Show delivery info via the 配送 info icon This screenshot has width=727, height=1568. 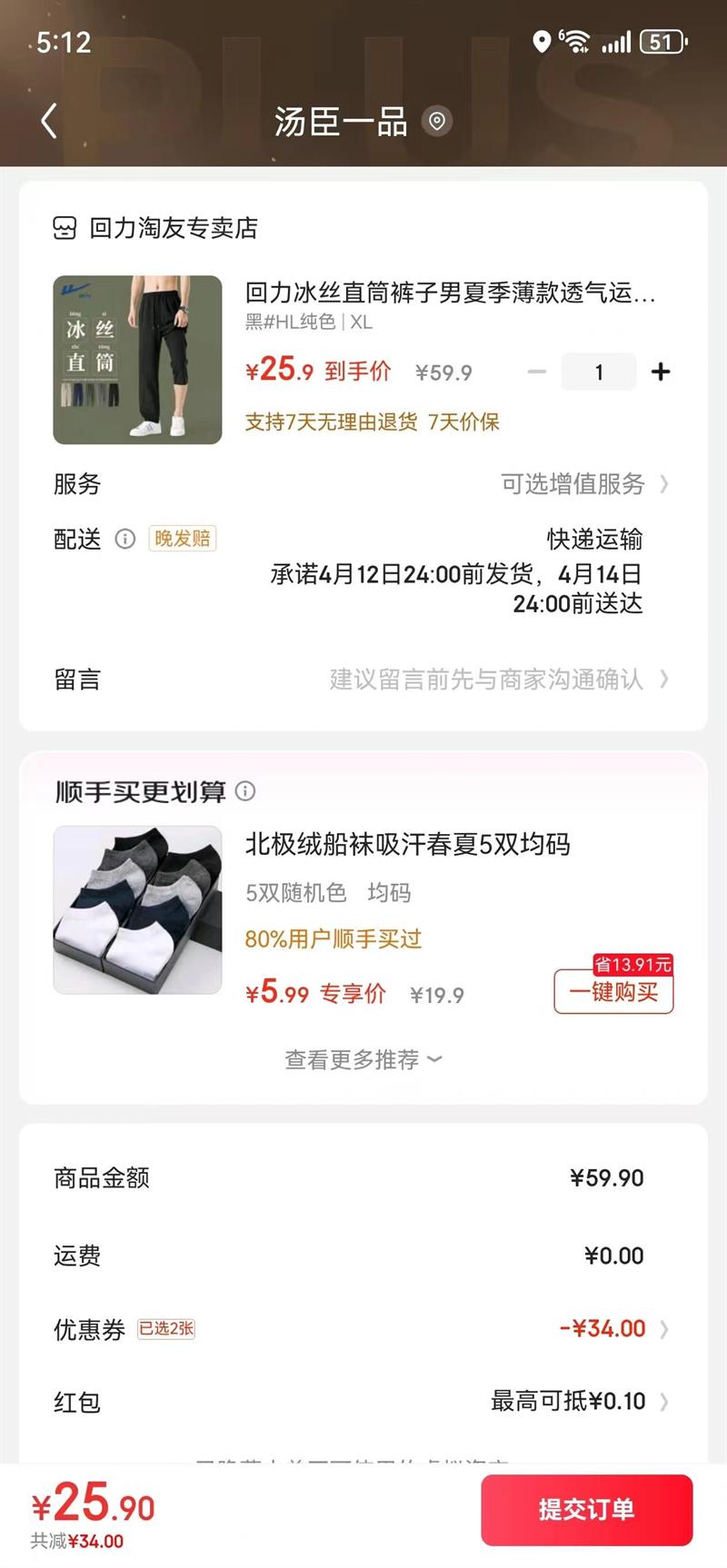[x=125, y=539]
